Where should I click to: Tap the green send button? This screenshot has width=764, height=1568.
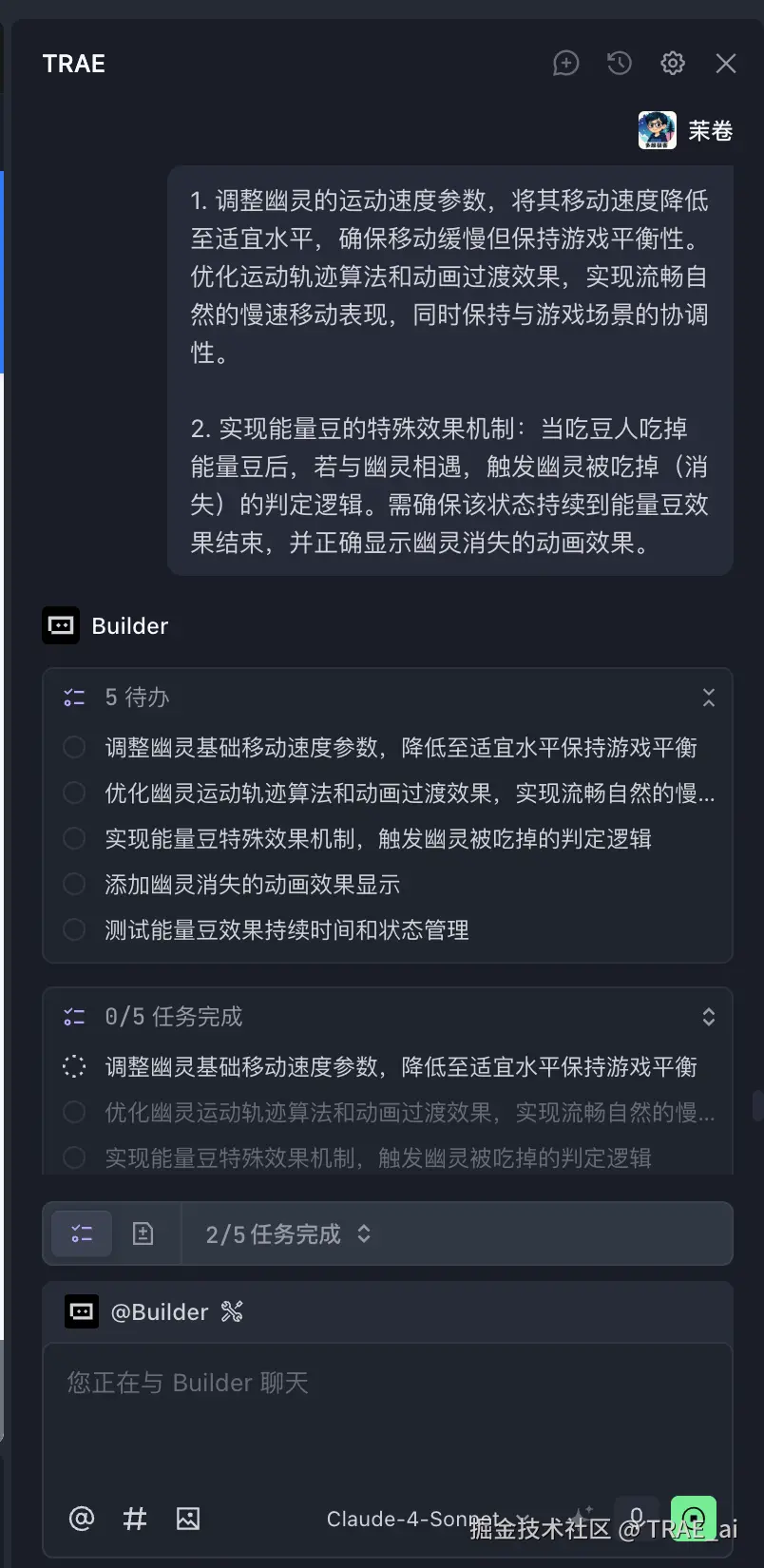693,1518
